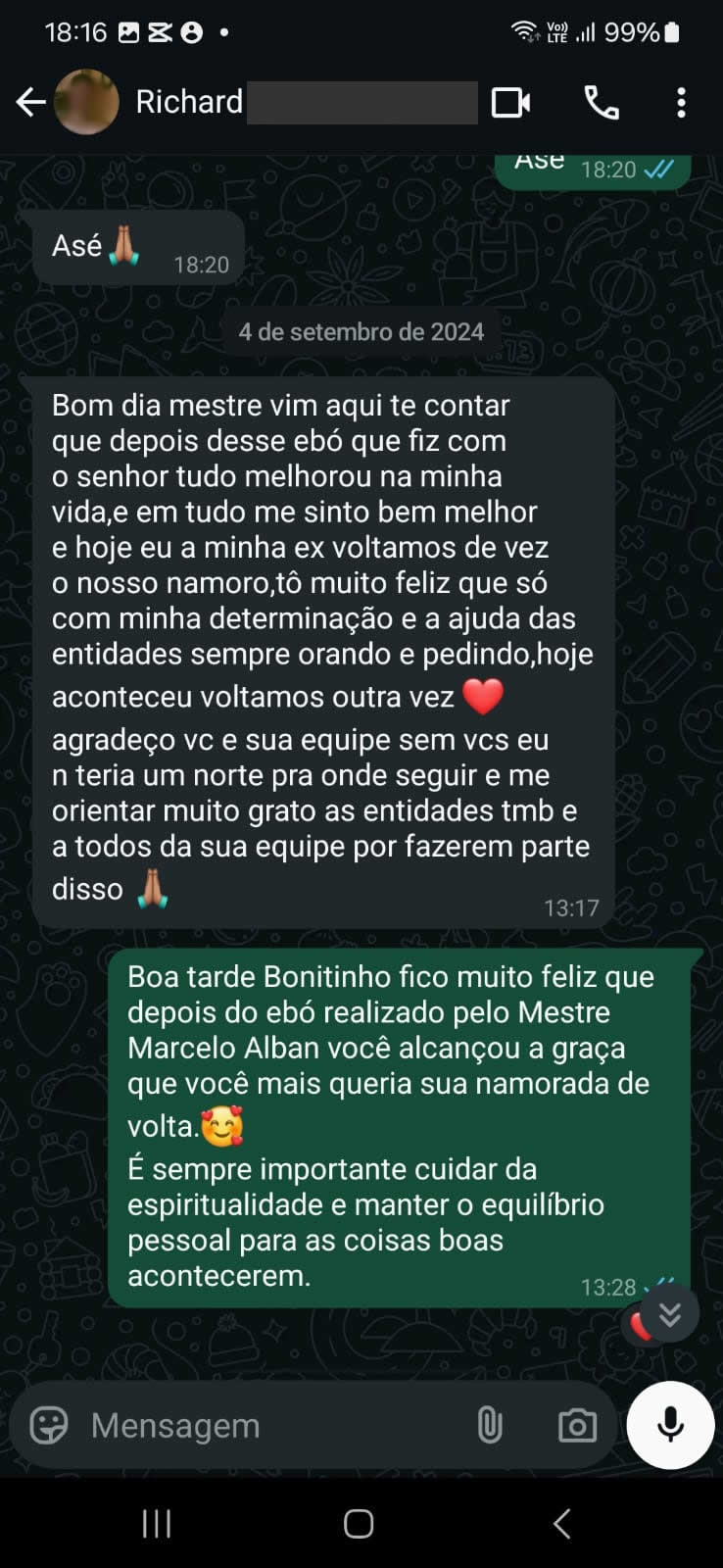Screen dimensions: 723x1568
Task: Start a voice call using the phone icon
Action: point(602,102)
